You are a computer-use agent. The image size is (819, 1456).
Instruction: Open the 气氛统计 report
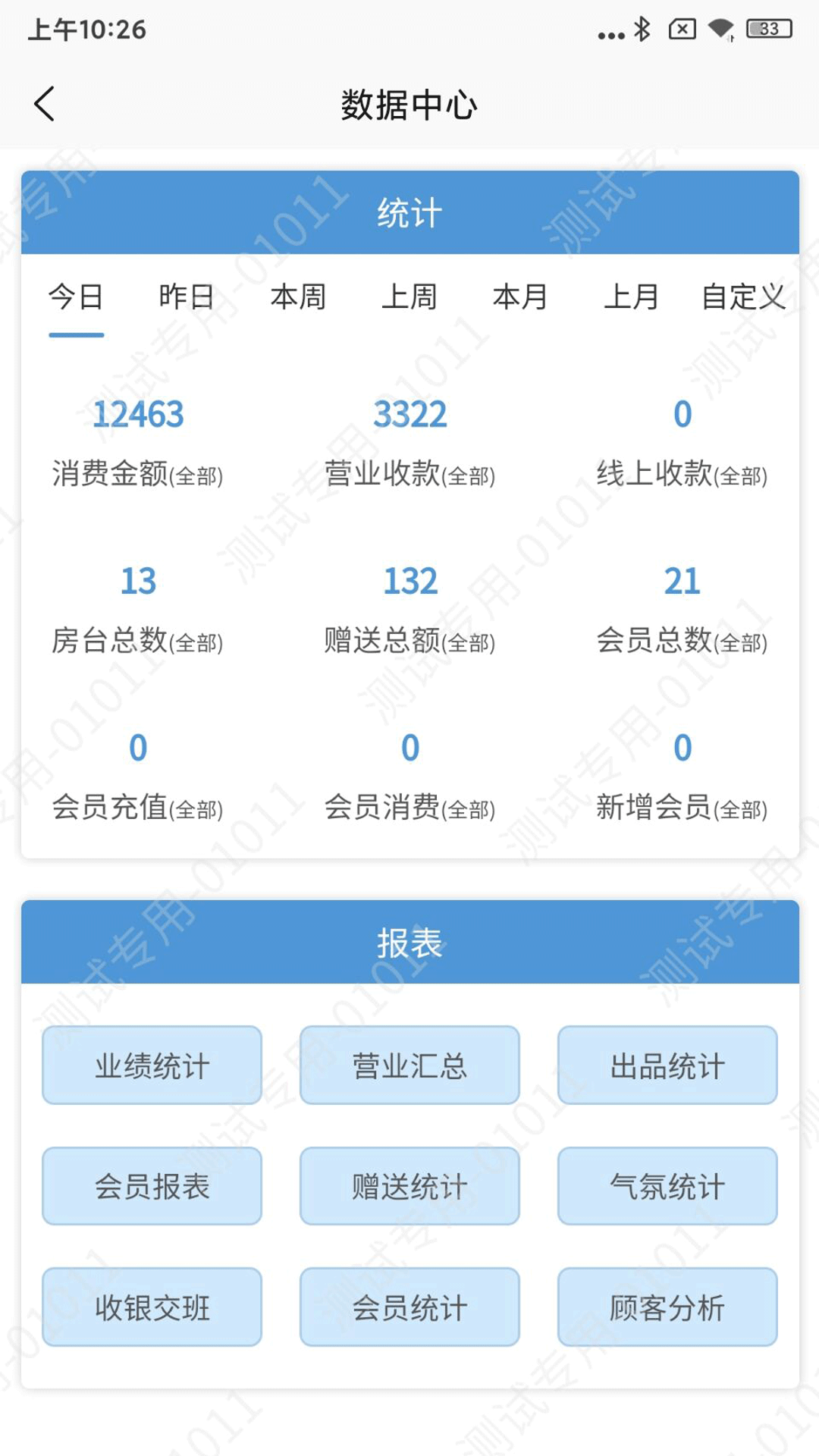click(x=667, y=1186)
